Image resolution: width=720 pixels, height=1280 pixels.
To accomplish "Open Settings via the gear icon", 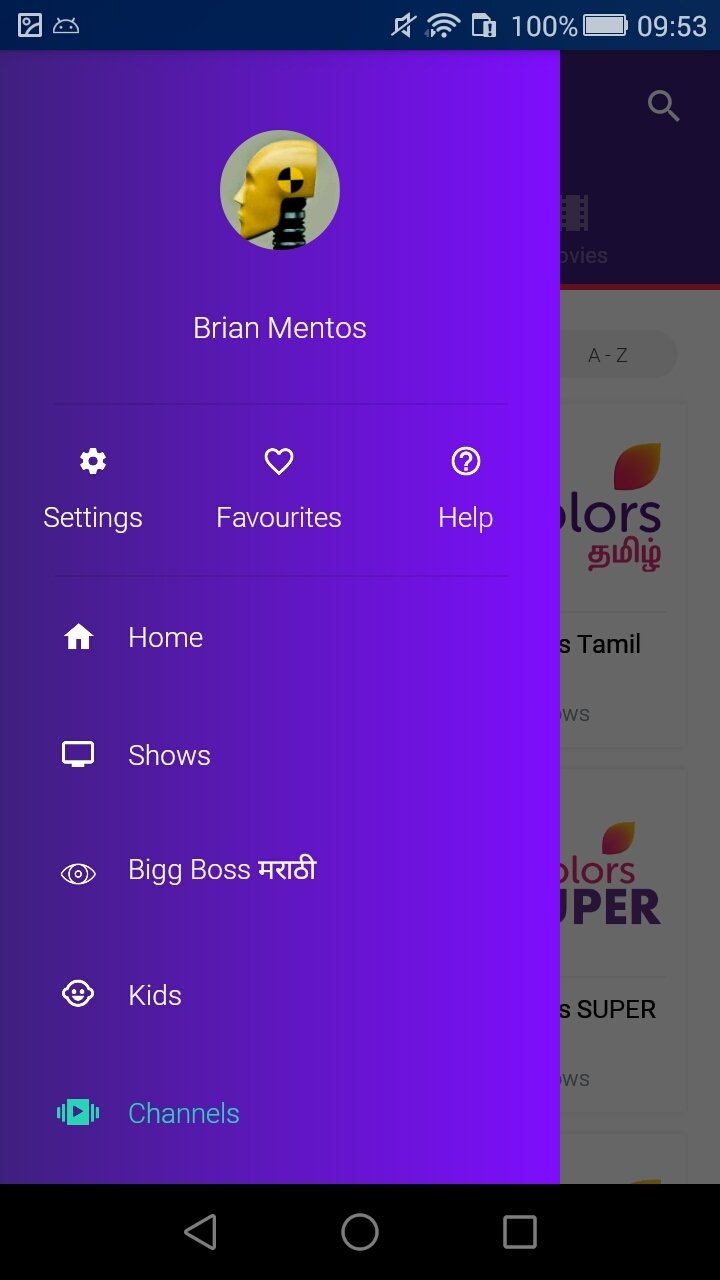I will [x=92, y=461].
